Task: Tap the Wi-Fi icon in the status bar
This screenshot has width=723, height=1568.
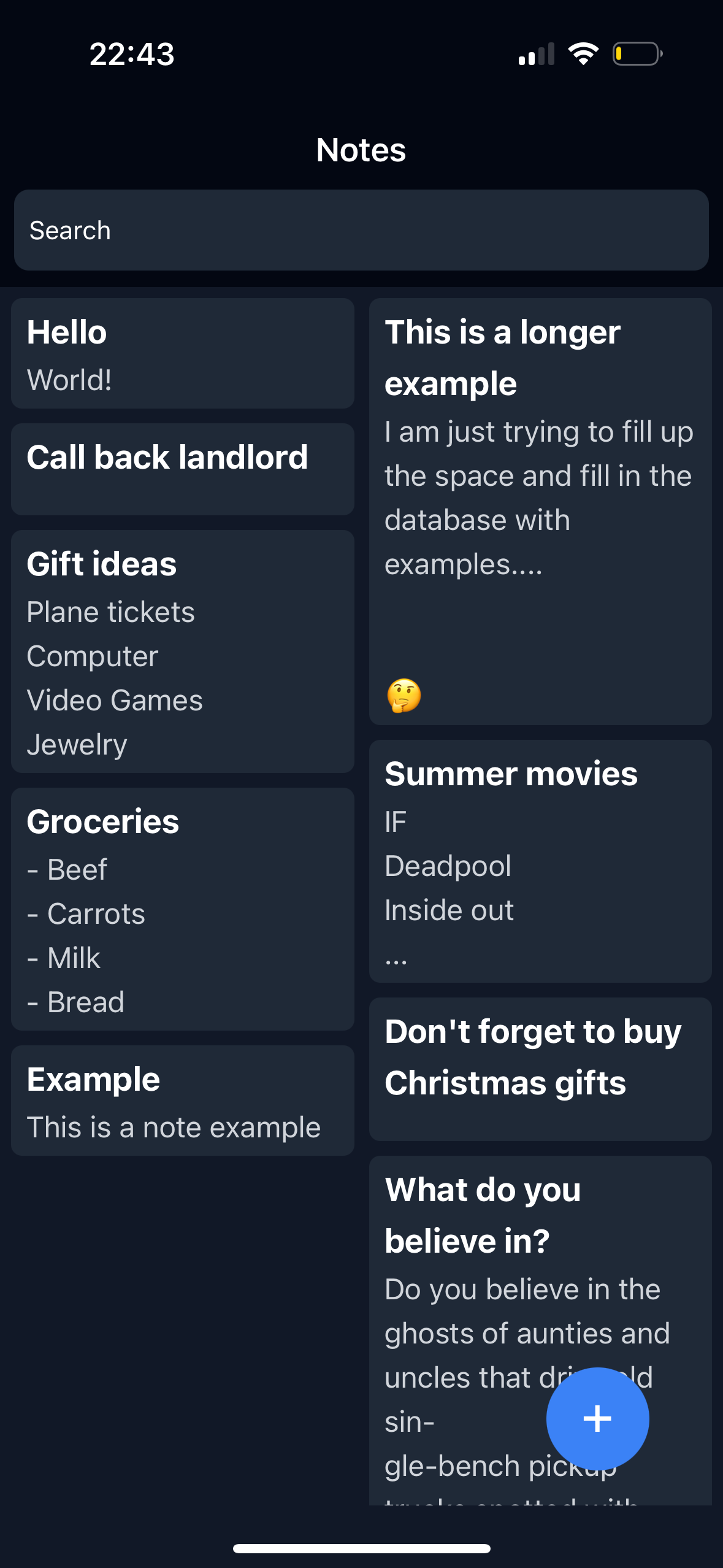Action: click(x=583, y=53)
